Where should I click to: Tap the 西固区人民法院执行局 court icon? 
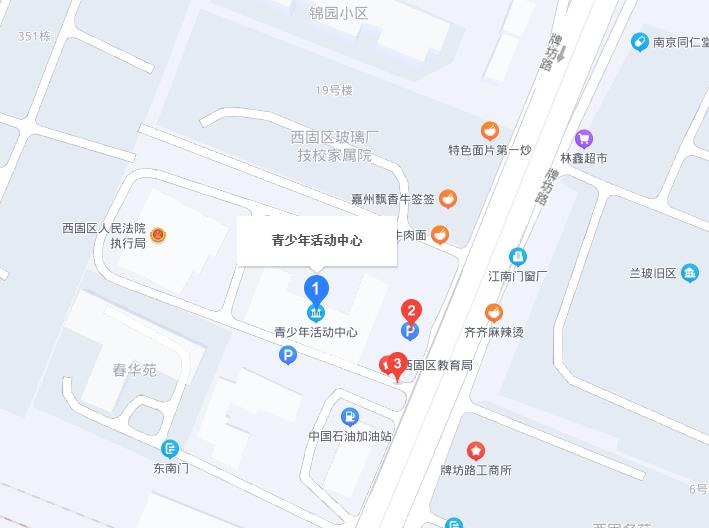tap(160, 236)
